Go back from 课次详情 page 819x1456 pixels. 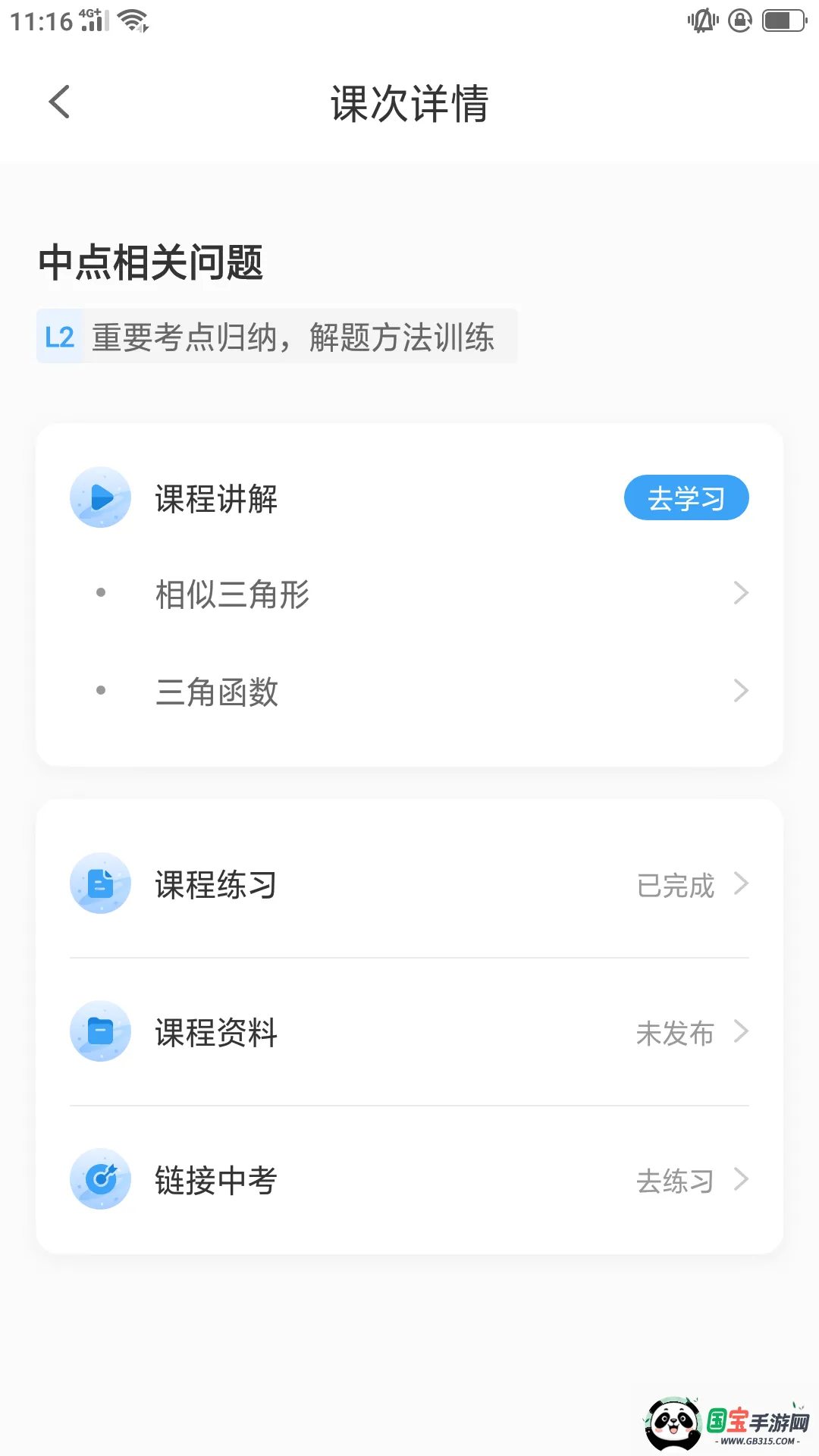point(59,102)
